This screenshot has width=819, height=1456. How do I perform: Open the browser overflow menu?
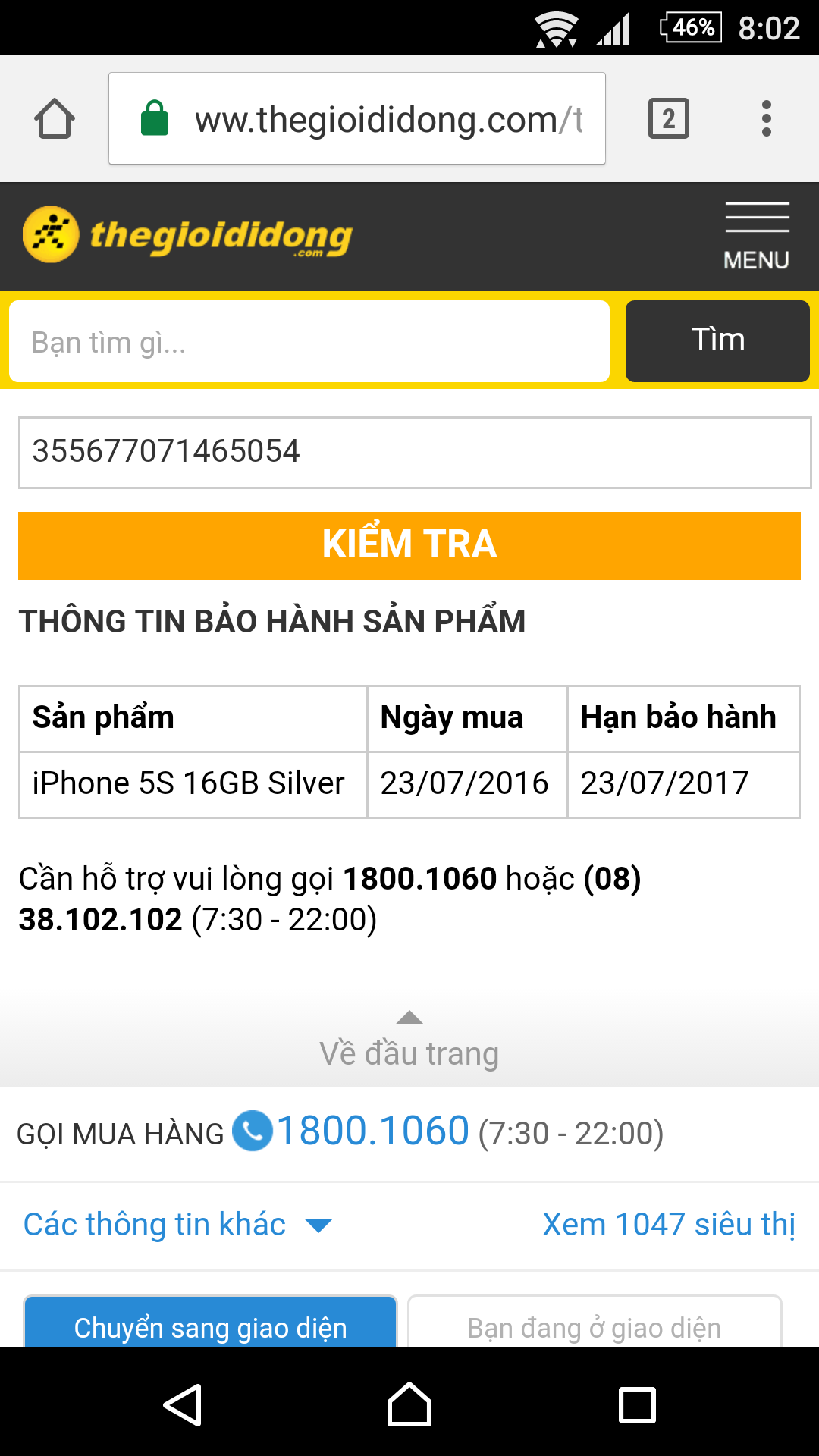click(766, 119)
